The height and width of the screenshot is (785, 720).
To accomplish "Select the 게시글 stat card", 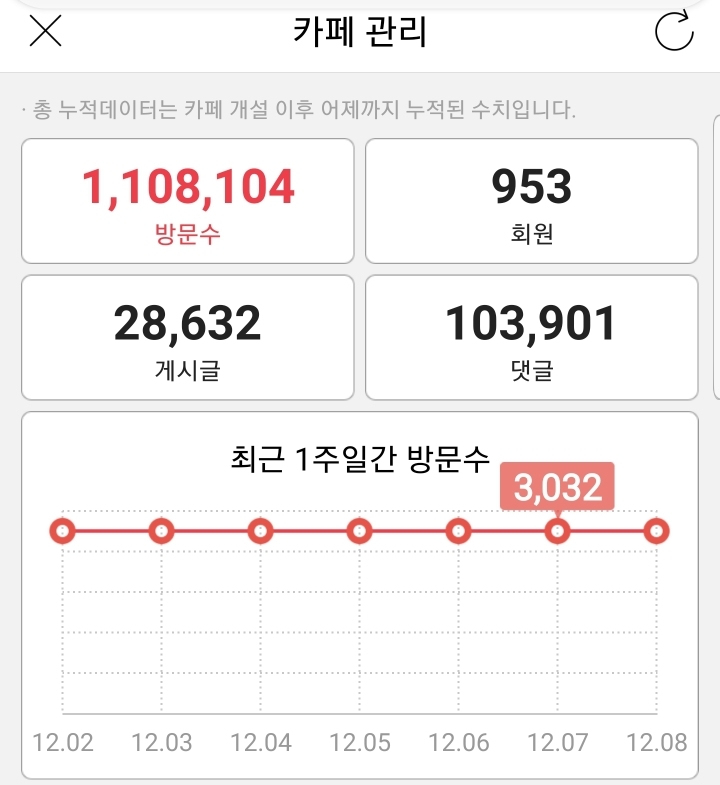I will 188,337.
